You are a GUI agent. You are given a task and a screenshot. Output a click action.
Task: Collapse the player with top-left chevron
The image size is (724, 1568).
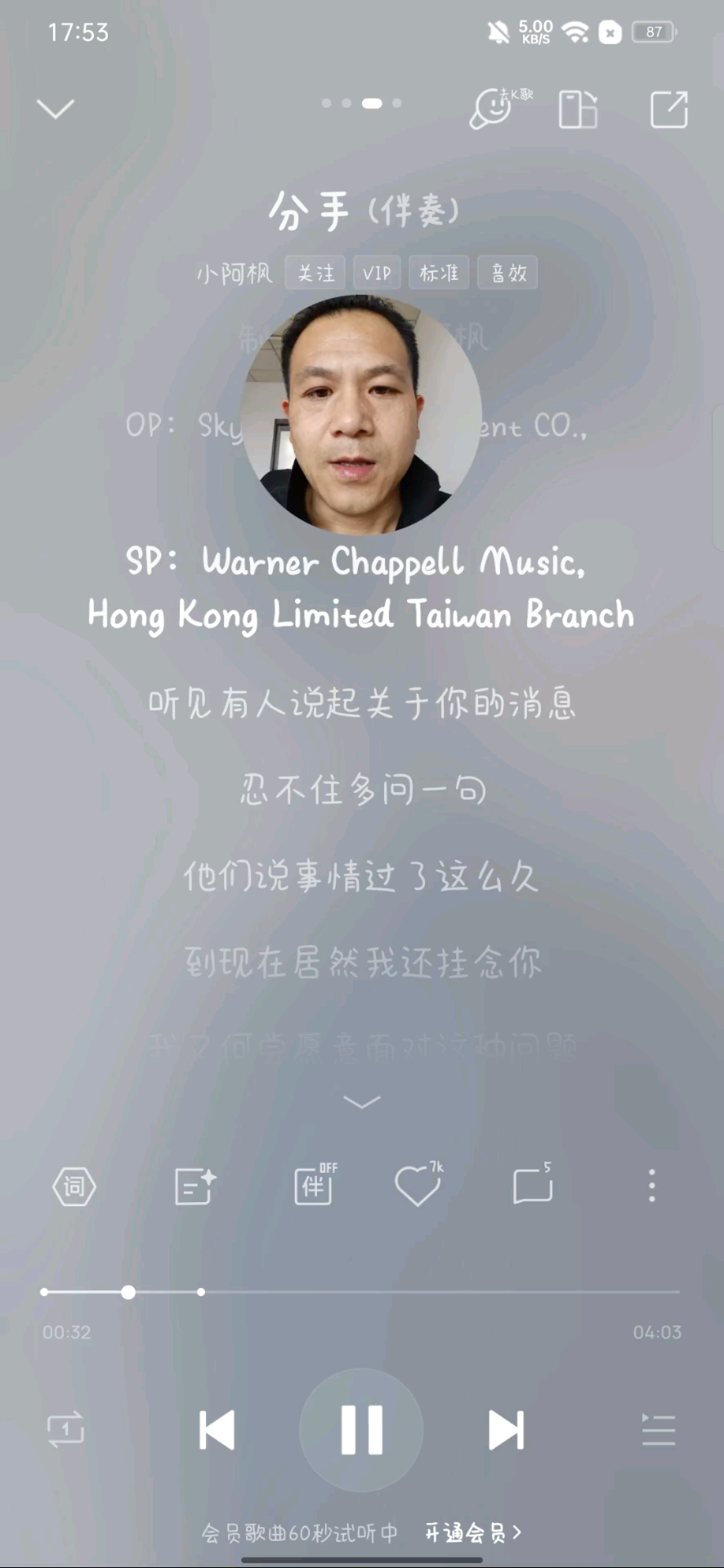click(55, 109)
